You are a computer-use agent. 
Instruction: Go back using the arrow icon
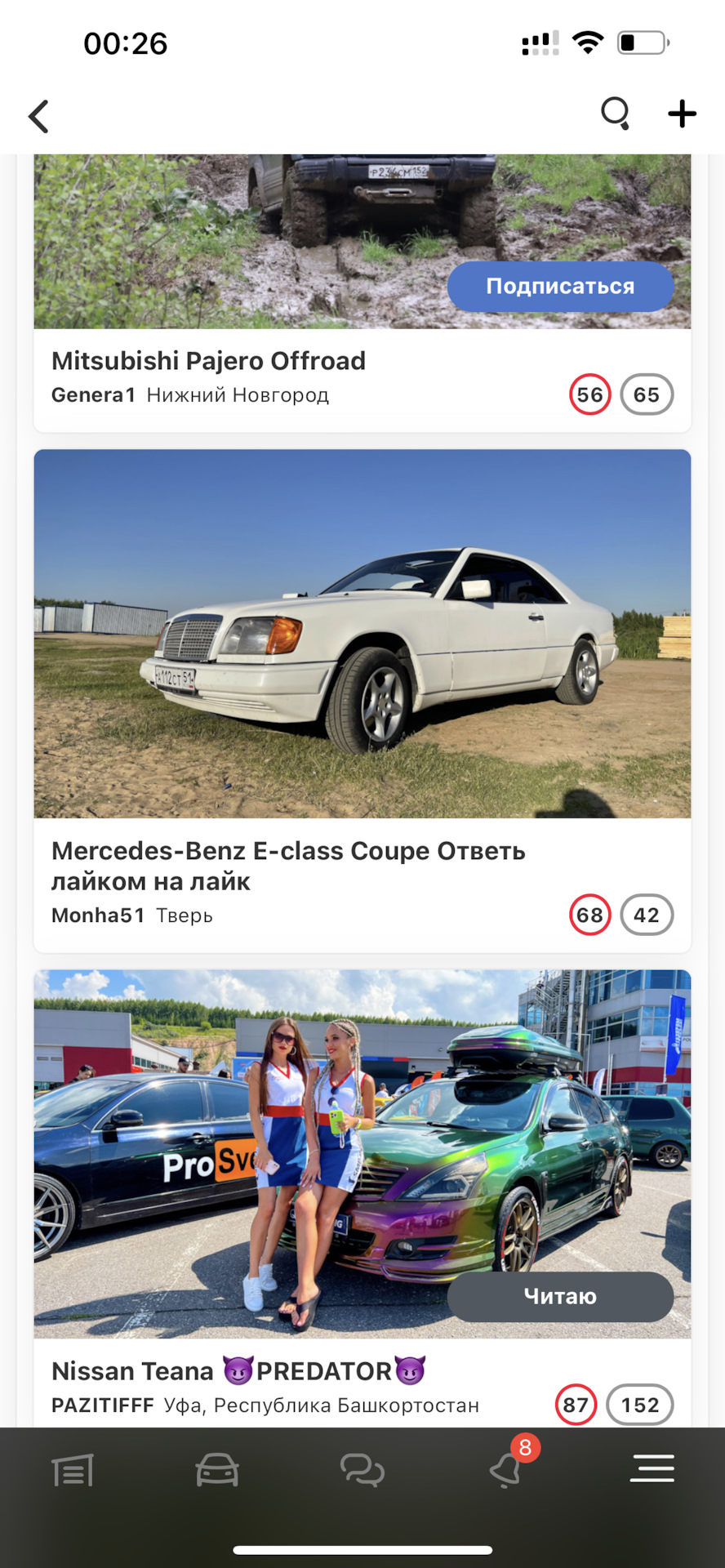(x=38, y=116)
